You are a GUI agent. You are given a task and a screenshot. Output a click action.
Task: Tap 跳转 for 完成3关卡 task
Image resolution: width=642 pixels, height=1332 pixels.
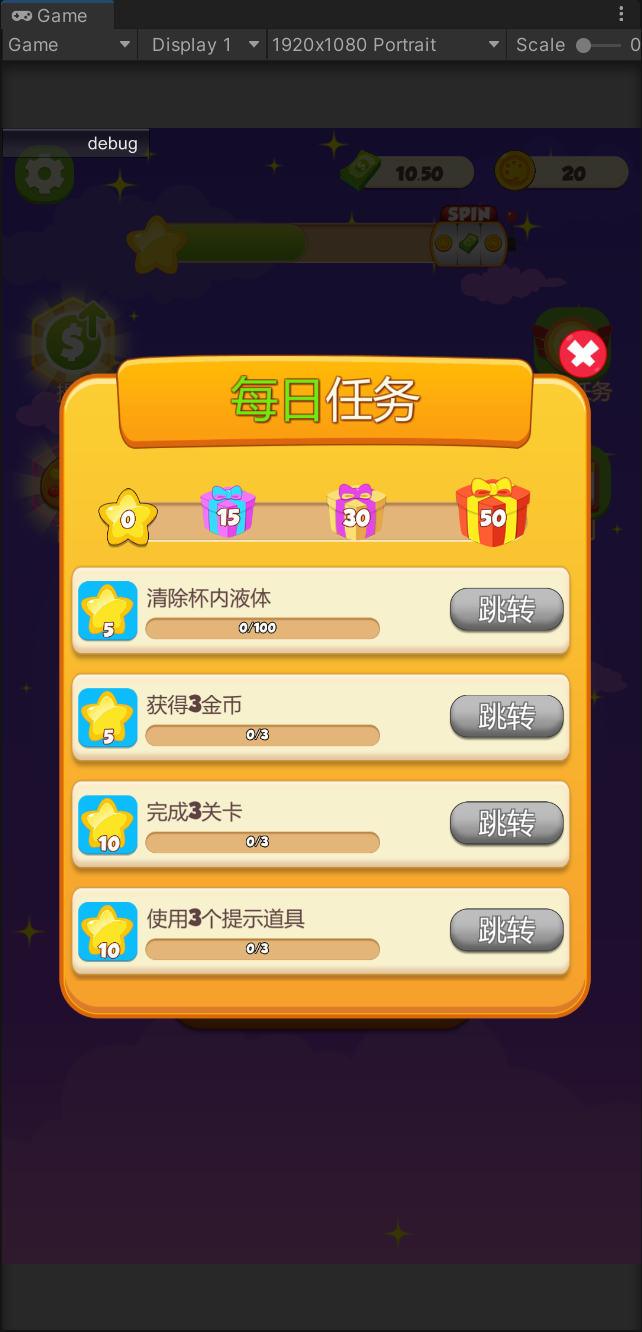point(507,824)
